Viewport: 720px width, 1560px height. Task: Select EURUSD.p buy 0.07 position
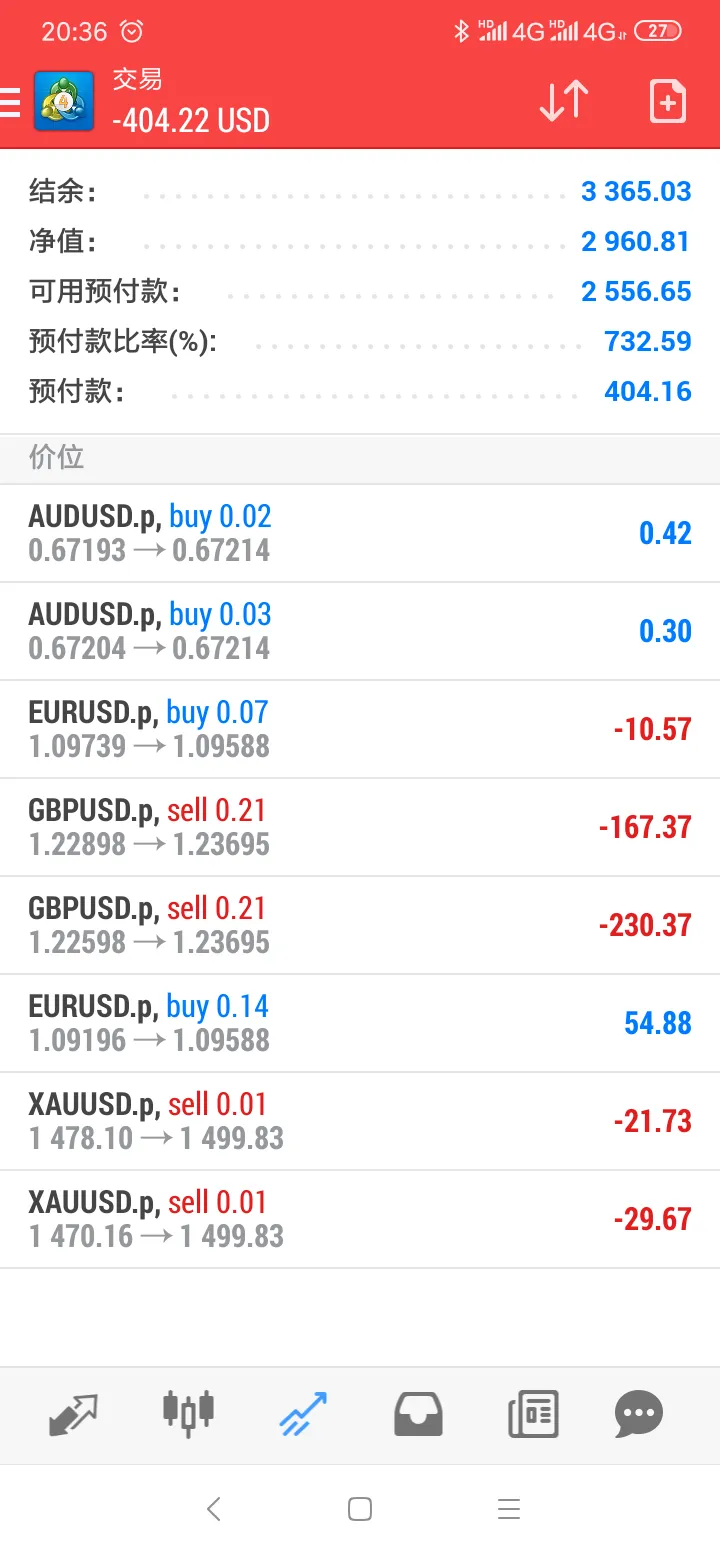(360, 729)
